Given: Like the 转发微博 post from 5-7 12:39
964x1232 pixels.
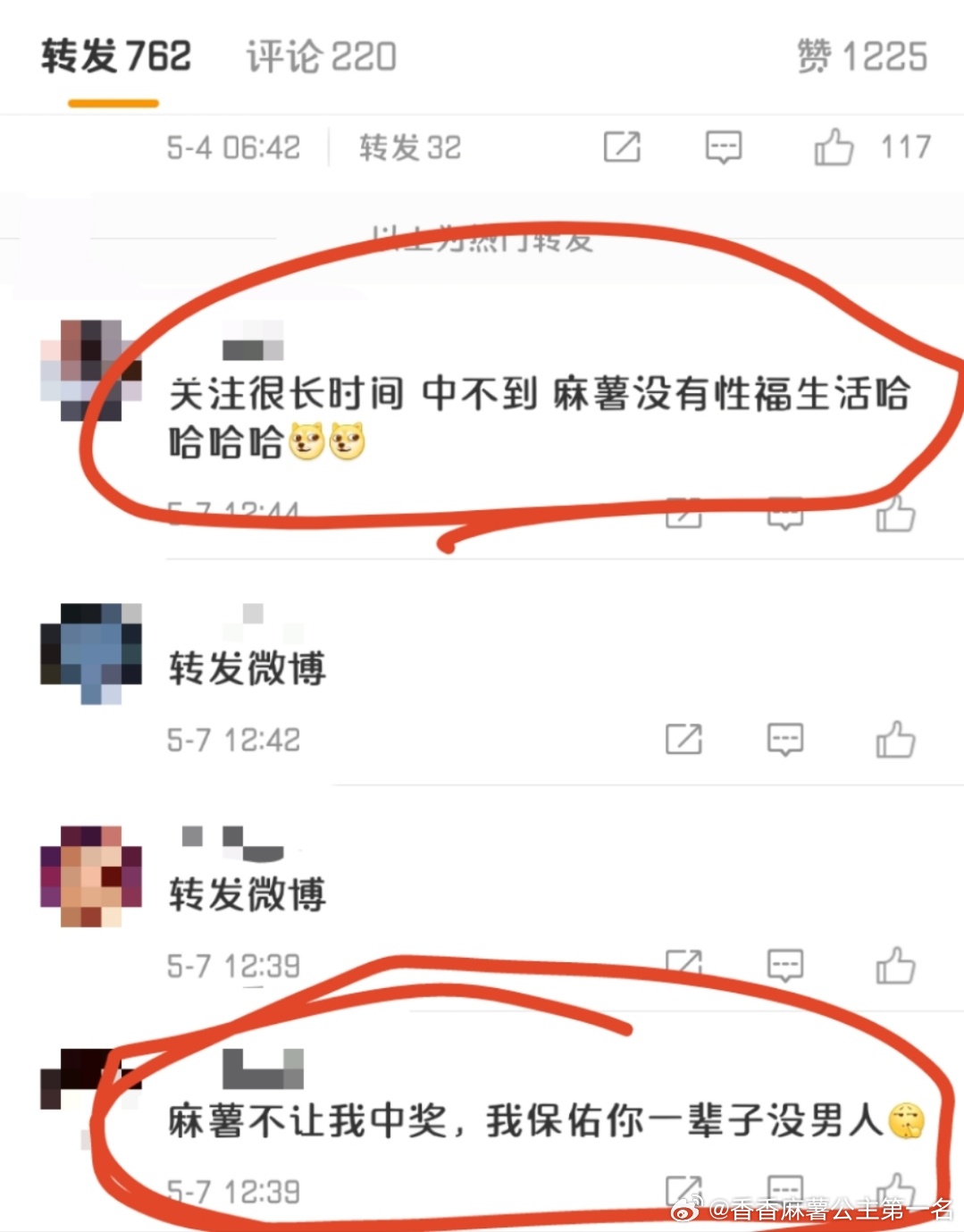Looking at the screenshot, I should 895,966.
